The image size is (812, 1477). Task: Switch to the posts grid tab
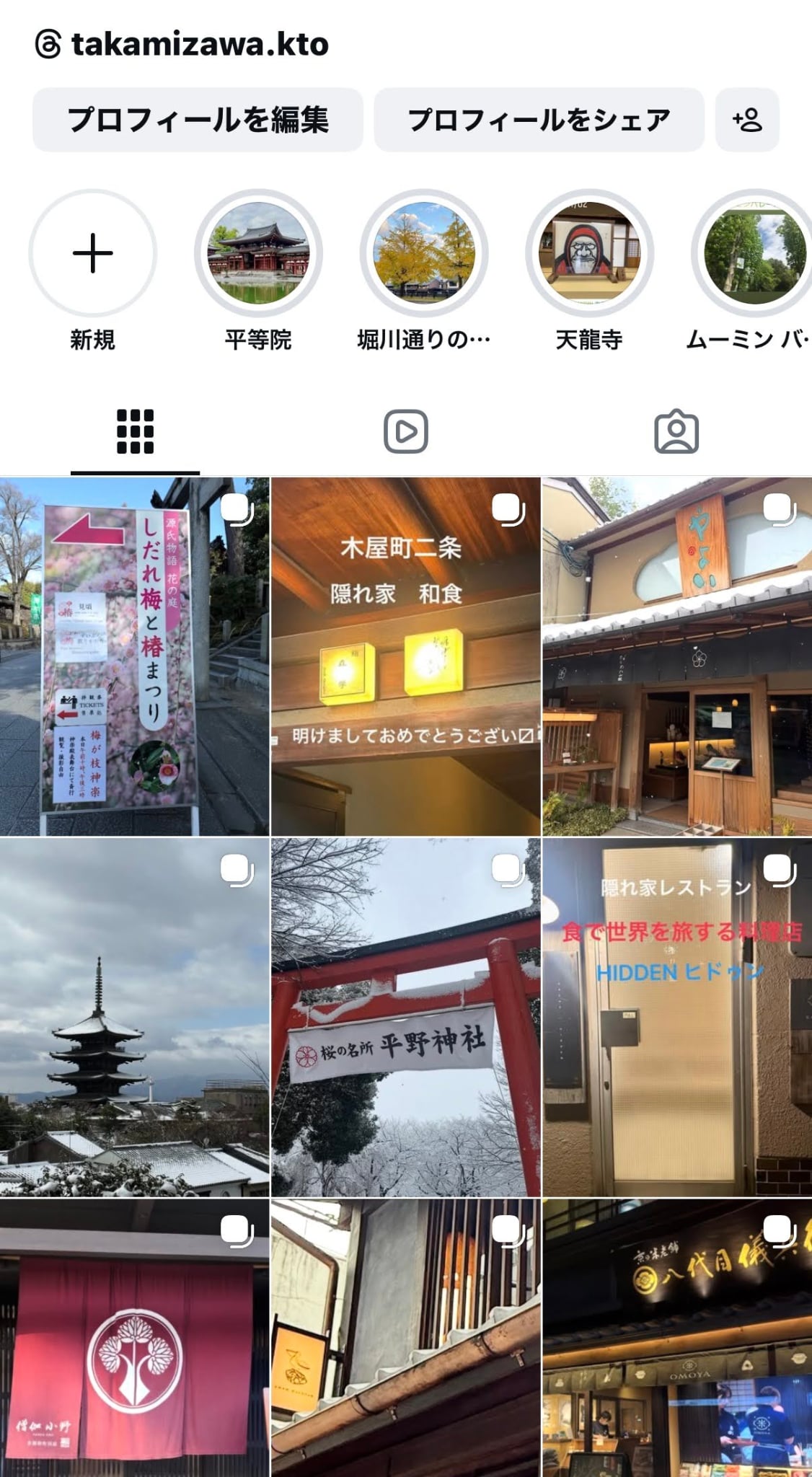click(135, 432)
